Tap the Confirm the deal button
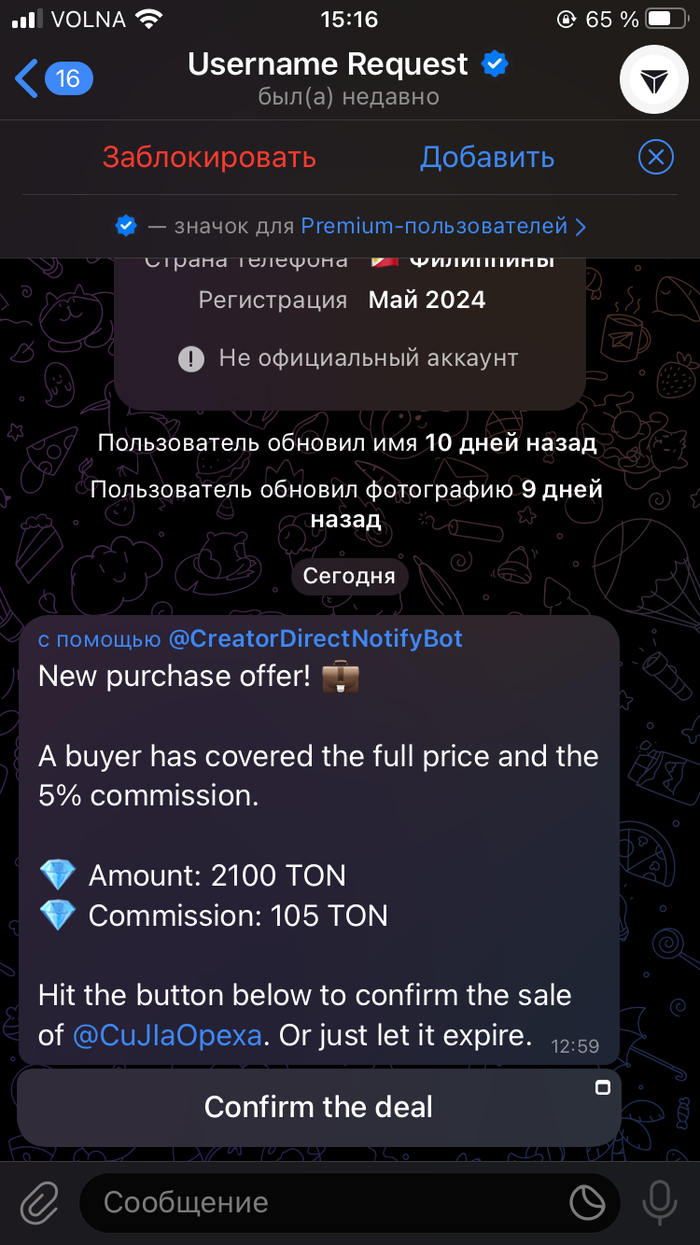 click(318, 1107)
